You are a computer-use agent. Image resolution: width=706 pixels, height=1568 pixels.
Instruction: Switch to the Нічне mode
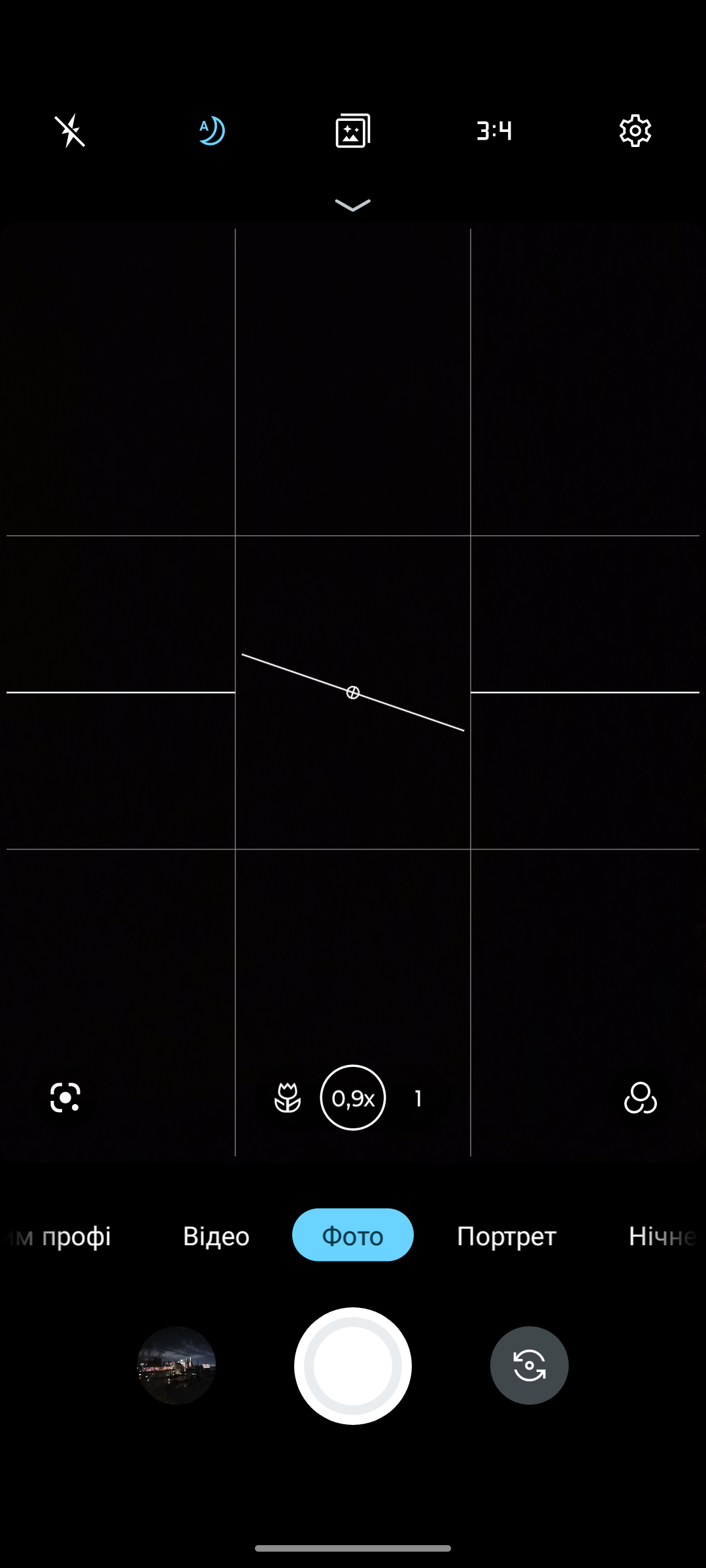(662, 1236)
